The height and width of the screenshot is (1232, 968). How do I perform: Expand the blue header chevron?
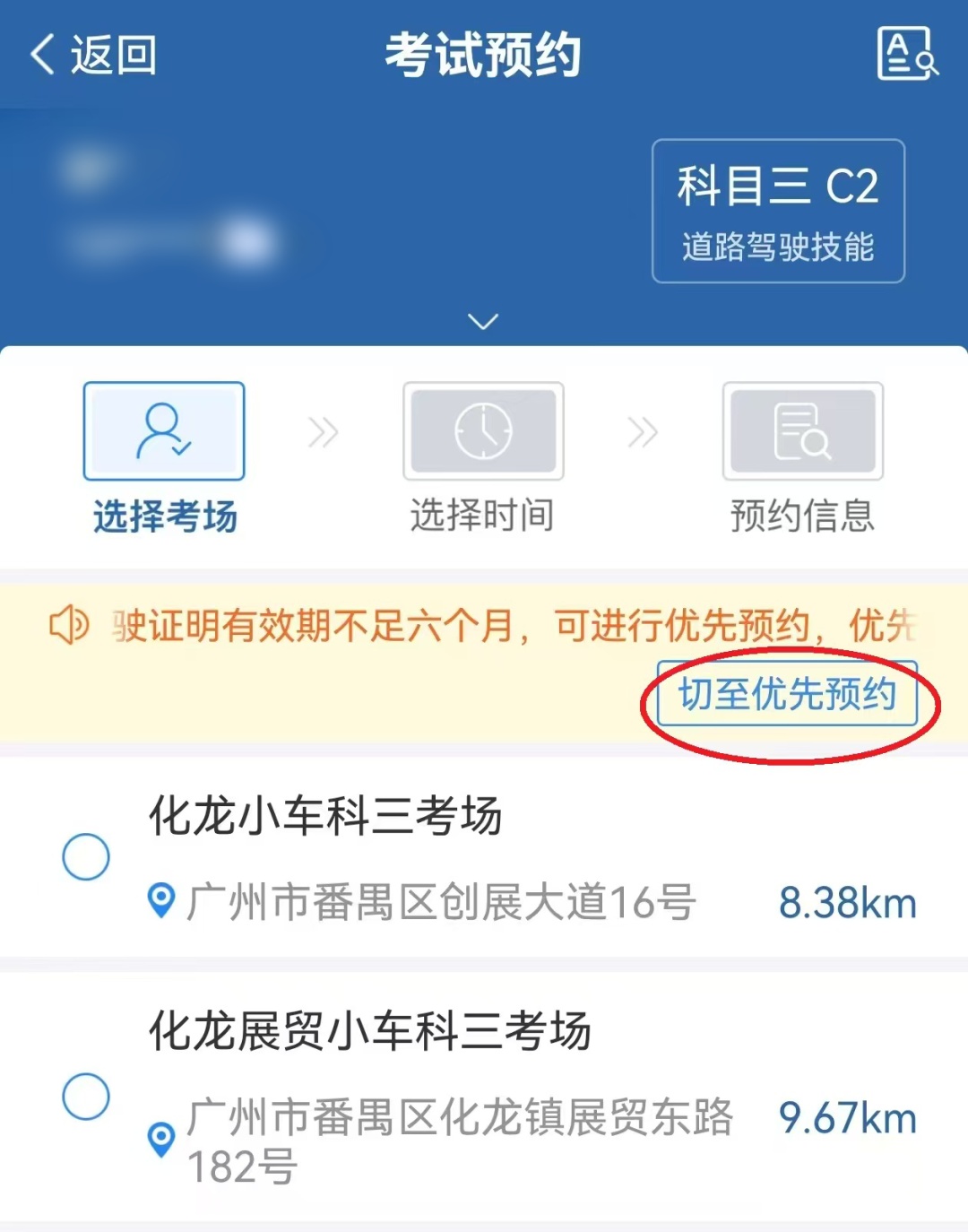(483, 321)
